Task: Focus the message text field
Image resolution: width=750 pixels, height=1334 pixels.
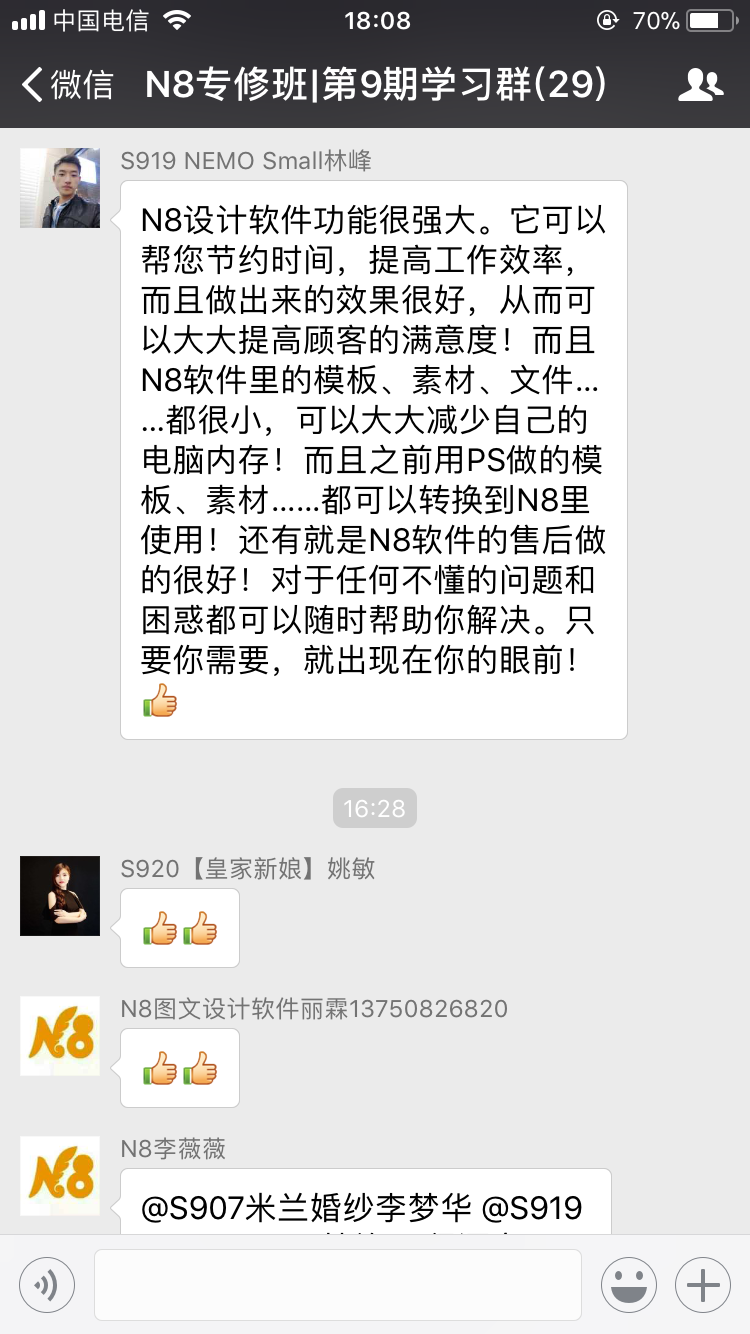Action: [338, 1285]
